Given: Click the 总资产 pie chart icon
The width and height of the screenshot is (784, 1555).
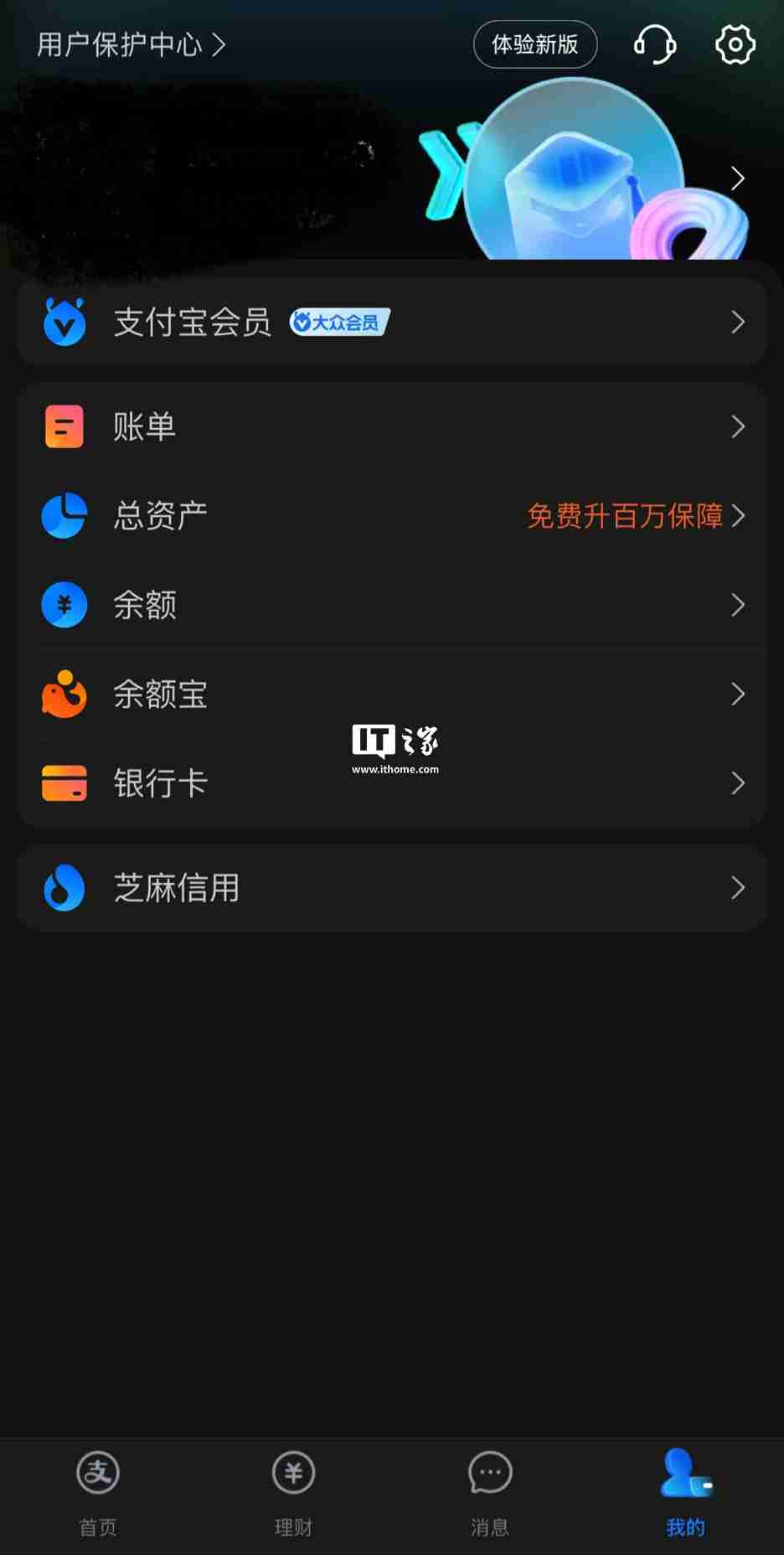Looking at the screenshot, I should tap(64, 516).
